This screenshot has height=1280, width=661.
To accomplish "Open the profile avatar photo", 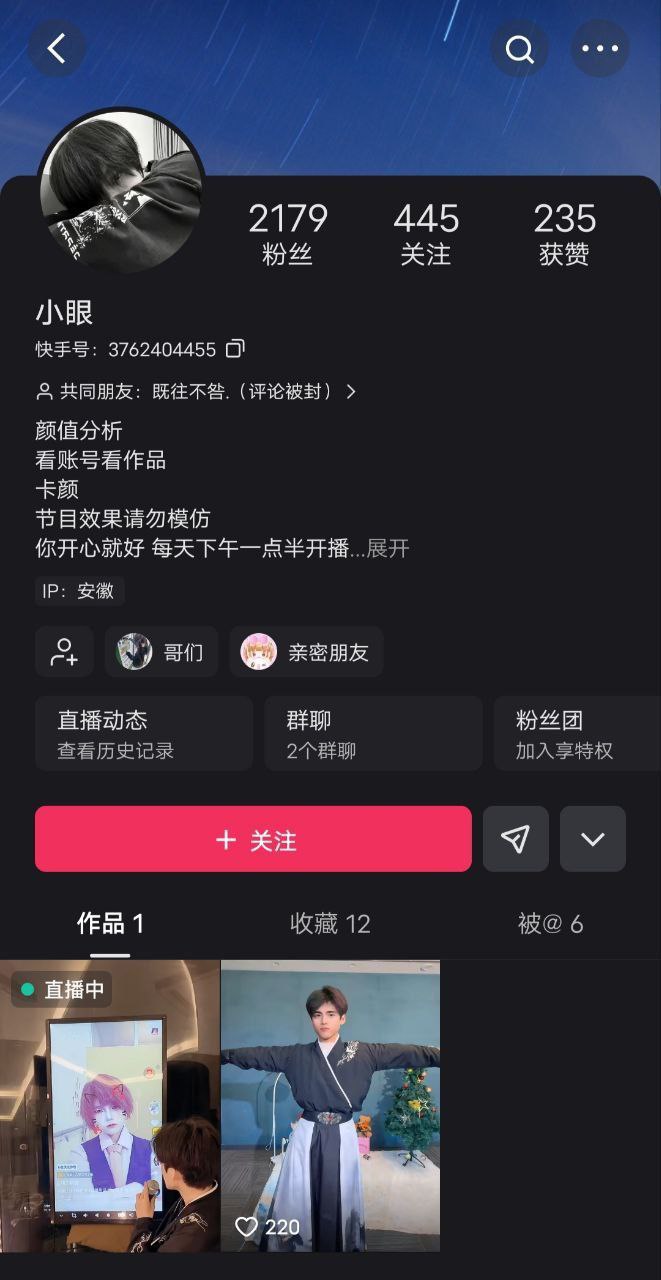I will 122,191.
